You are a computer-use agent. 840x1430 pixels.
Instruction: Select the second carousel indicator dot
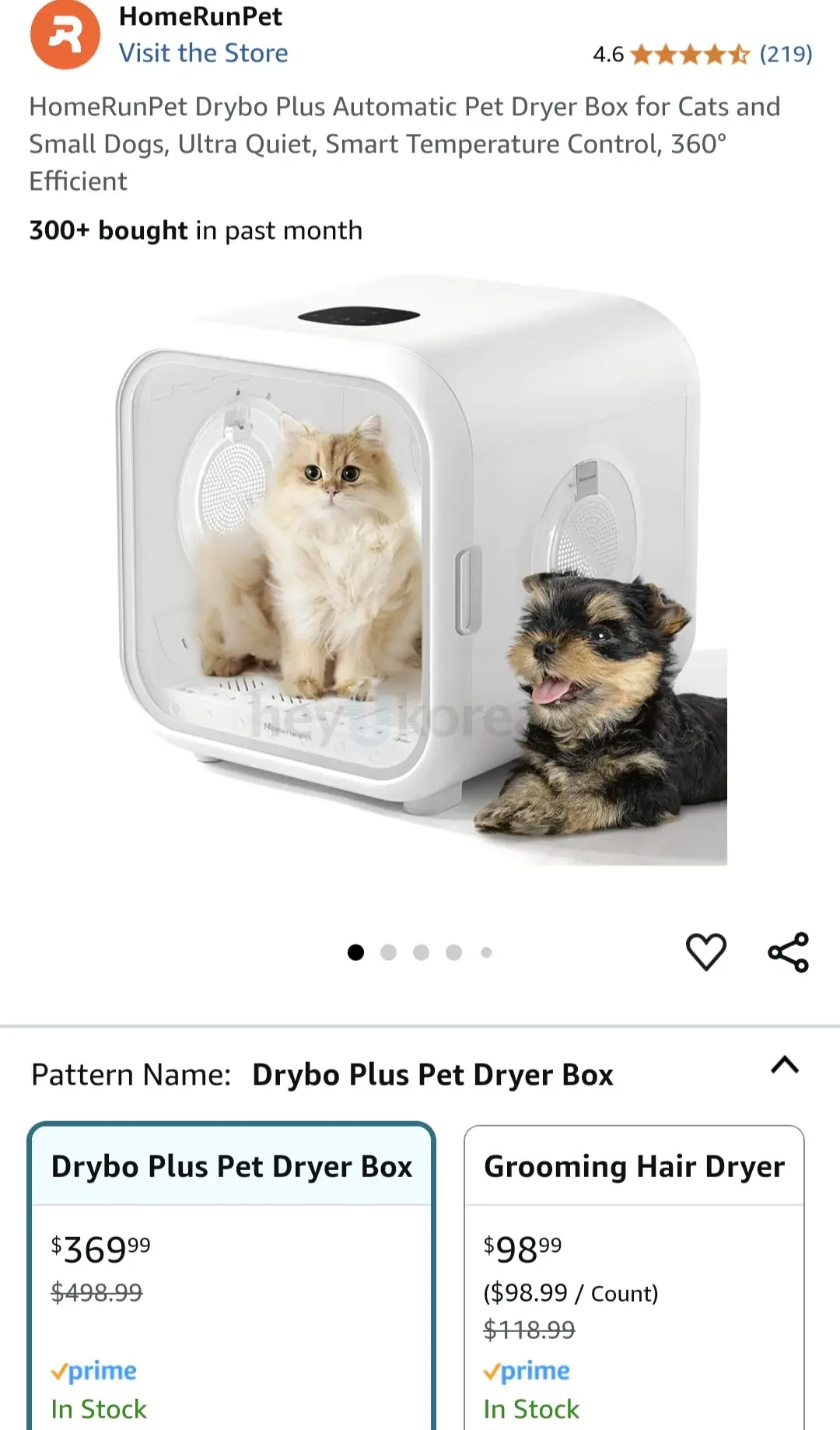(x=389, y=950)
